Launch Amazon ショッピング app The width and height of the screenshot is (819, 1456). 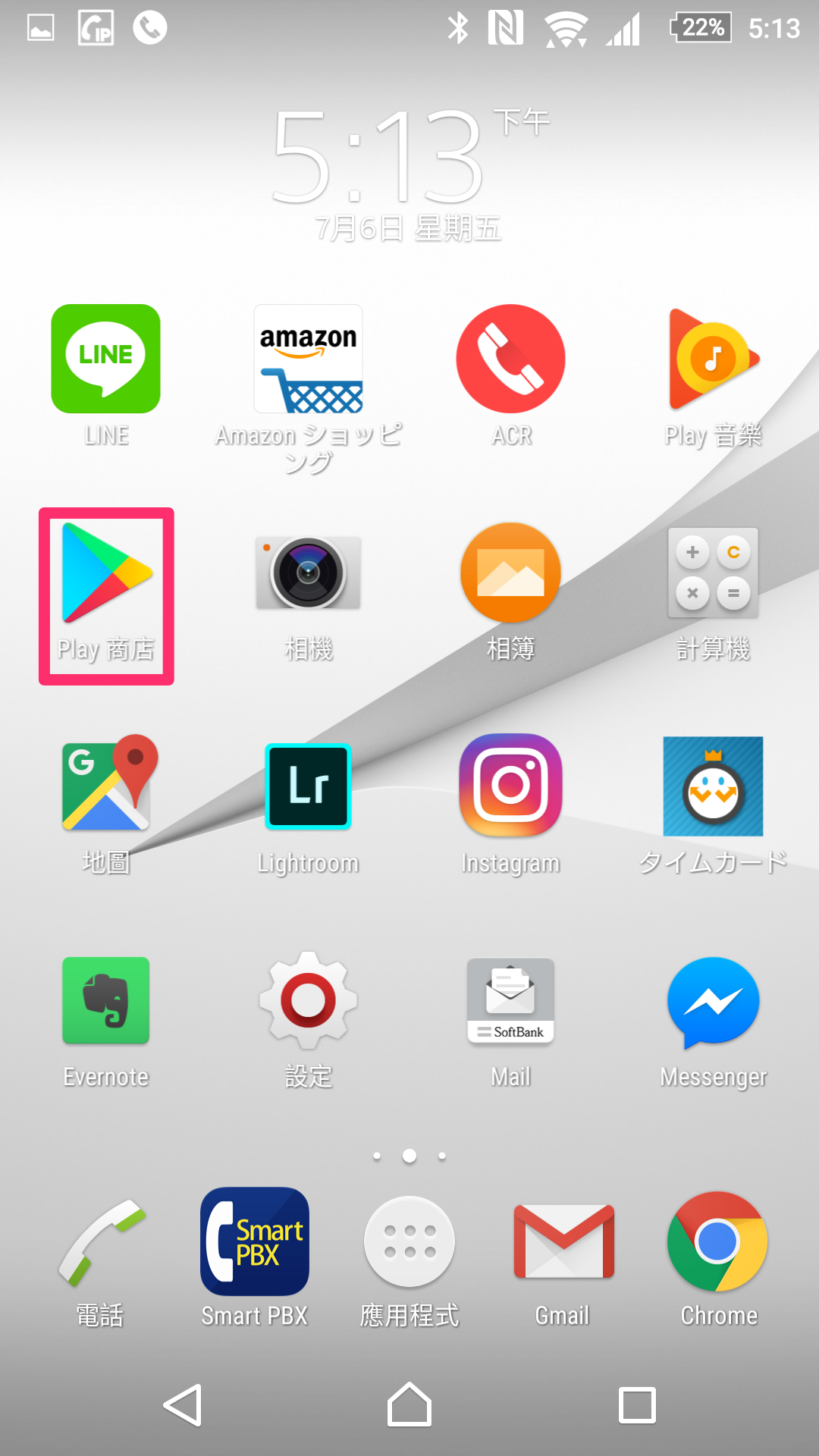pos(308,359)
